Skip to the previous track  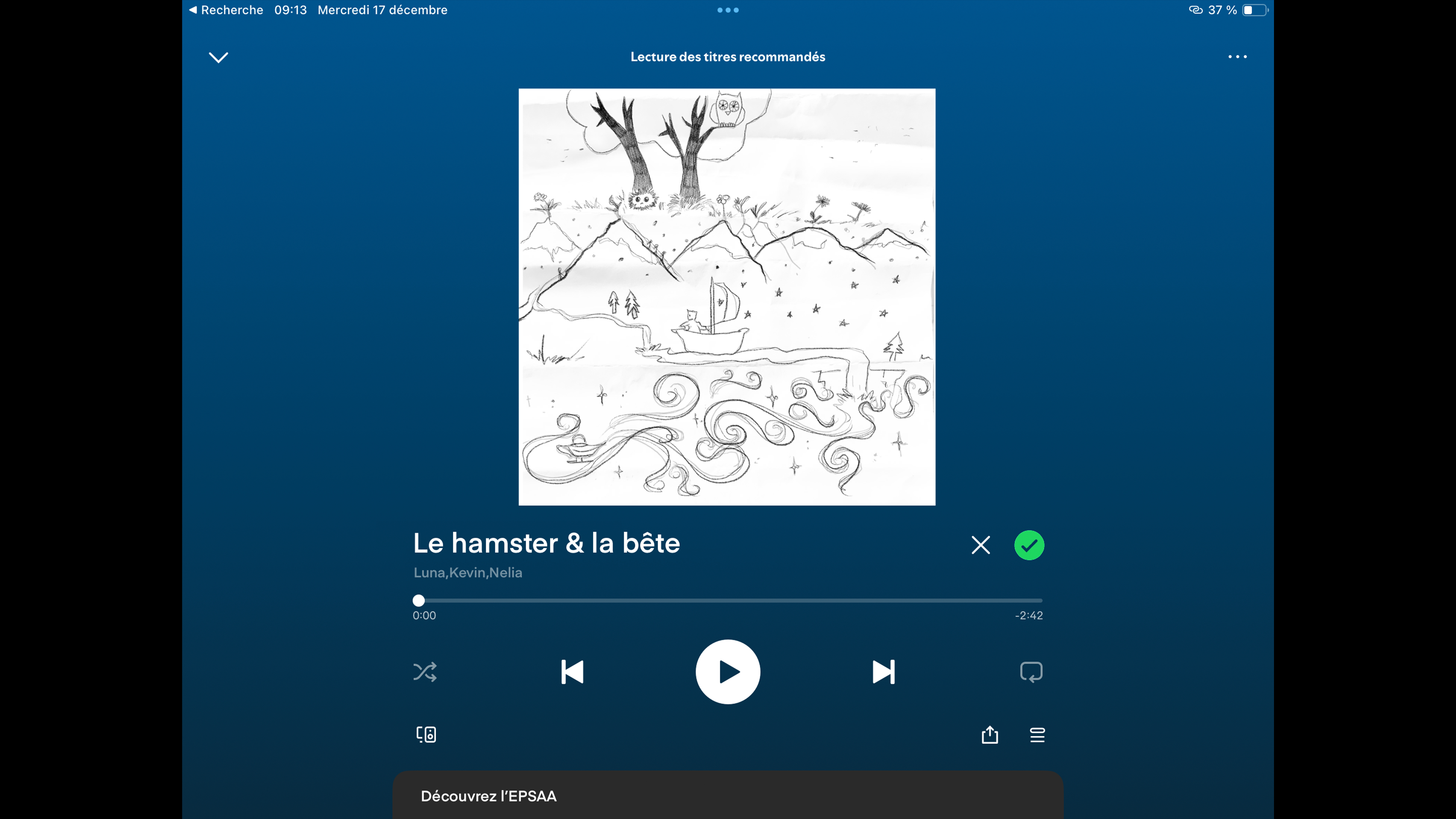point(572,672)
